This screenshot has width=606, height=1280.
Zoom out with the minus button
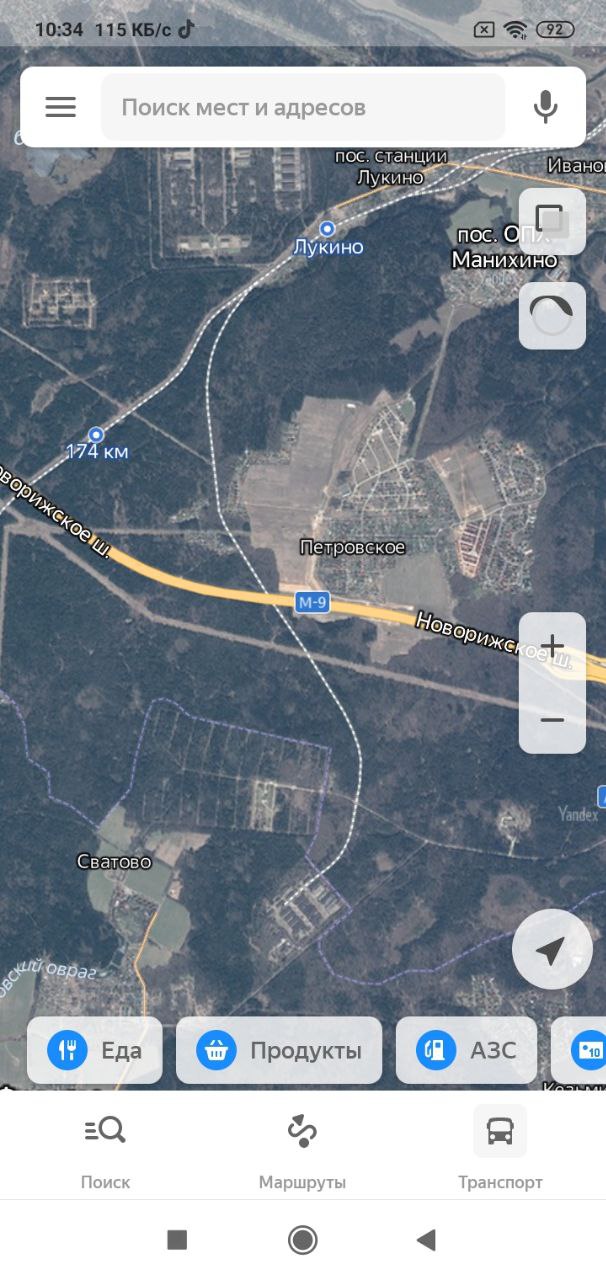pyautogui.click(x=552, y=719)
